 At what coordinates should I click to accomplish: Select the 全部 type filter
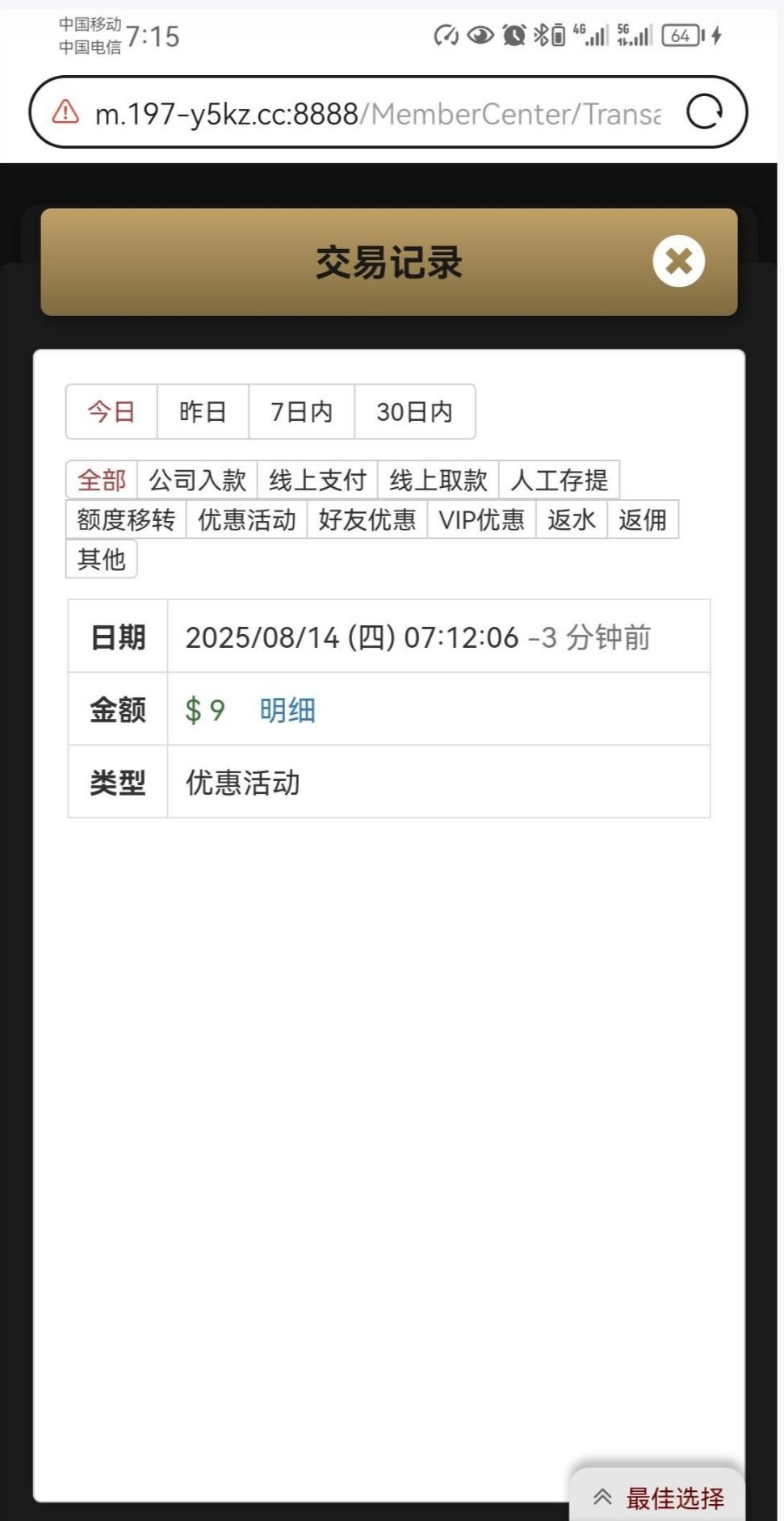(102, 480)
